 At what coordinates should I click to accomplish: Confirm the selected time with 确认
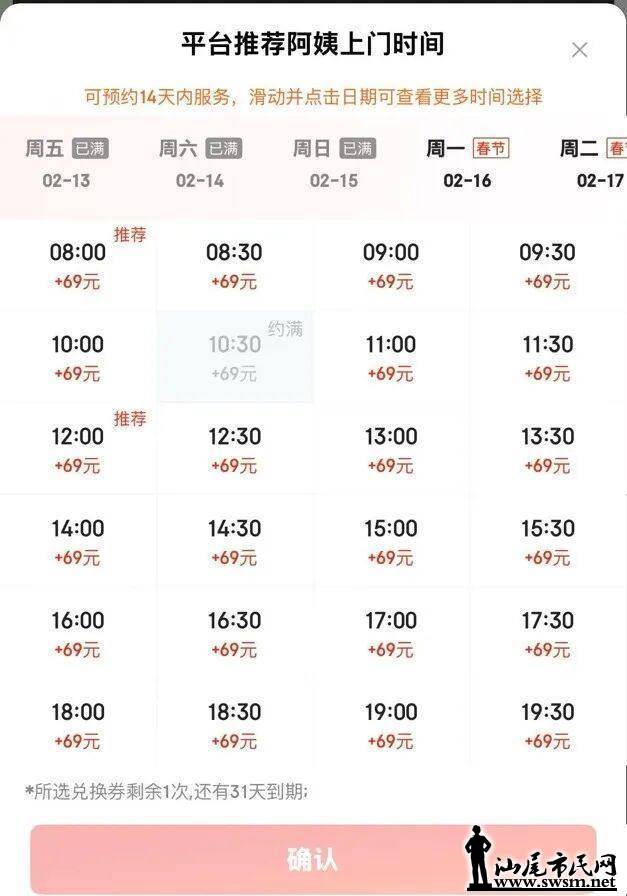click(x=312, y=858)
